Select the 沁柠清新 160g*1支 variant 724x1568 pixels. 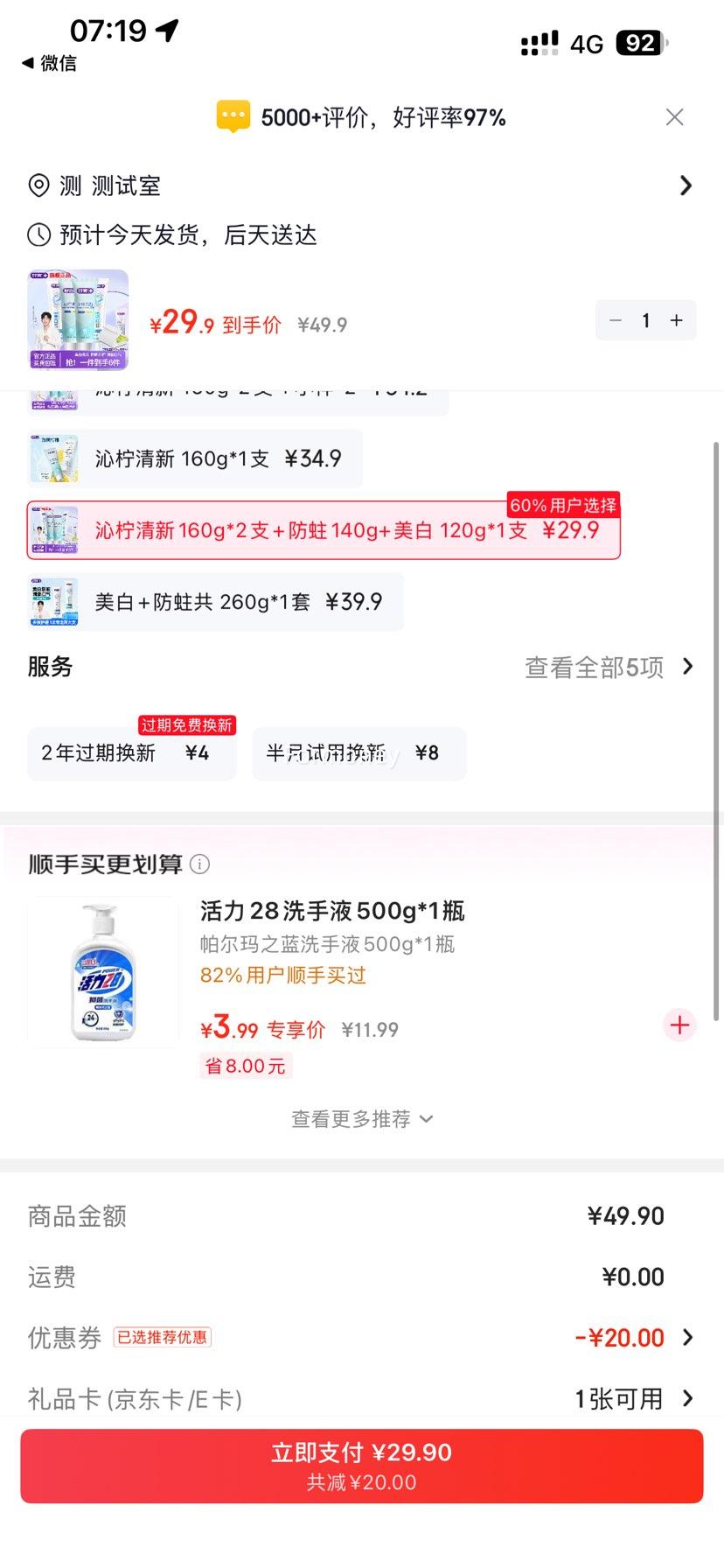pos(194,458)
